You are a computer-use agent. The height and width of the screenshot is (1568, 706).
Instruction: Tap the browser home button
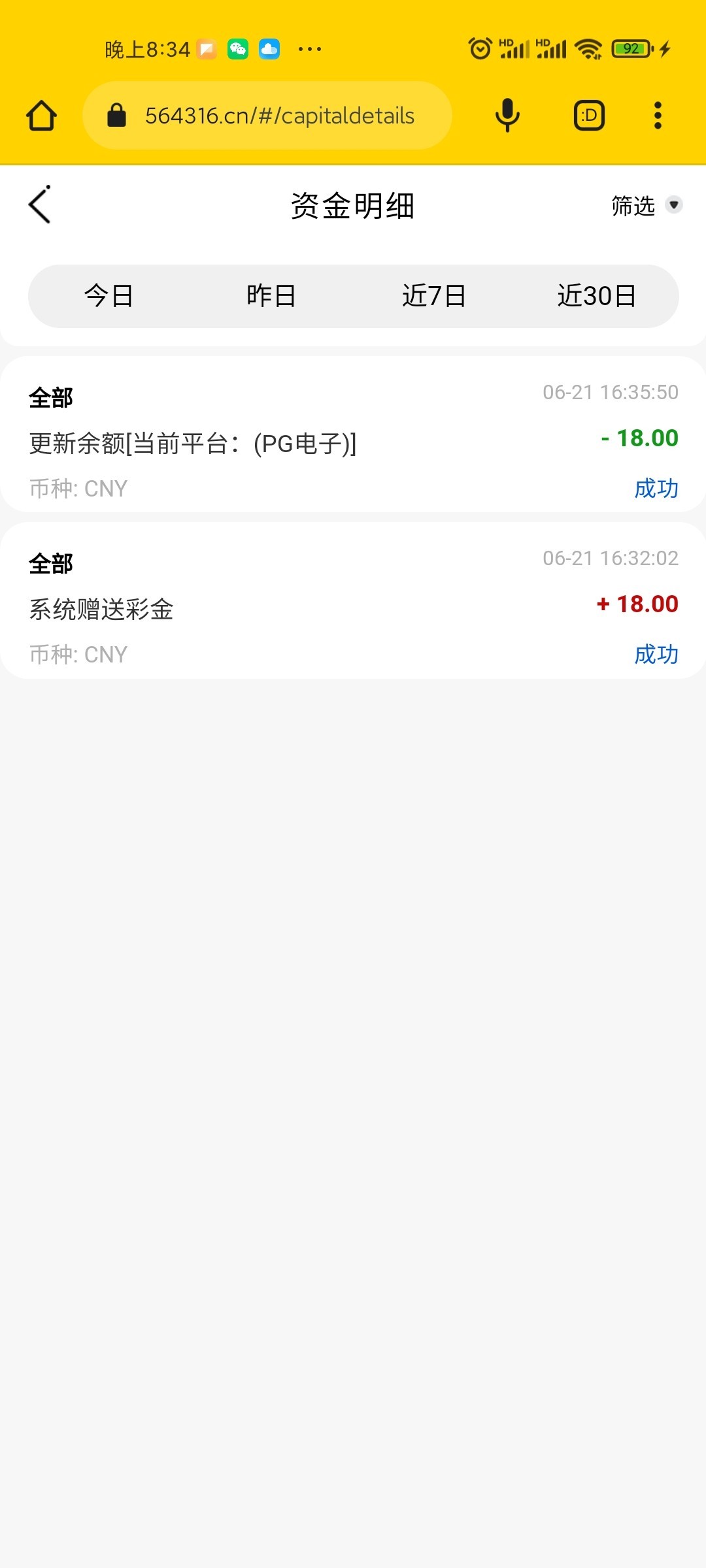click(41, 116)
